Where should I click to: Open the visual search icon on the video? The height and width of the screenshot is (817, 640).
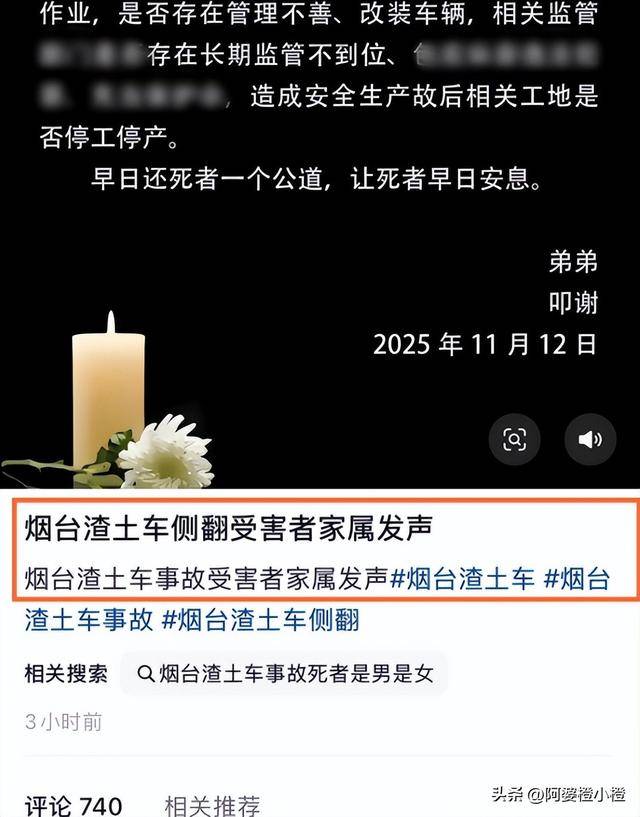[x=515, y=439]
